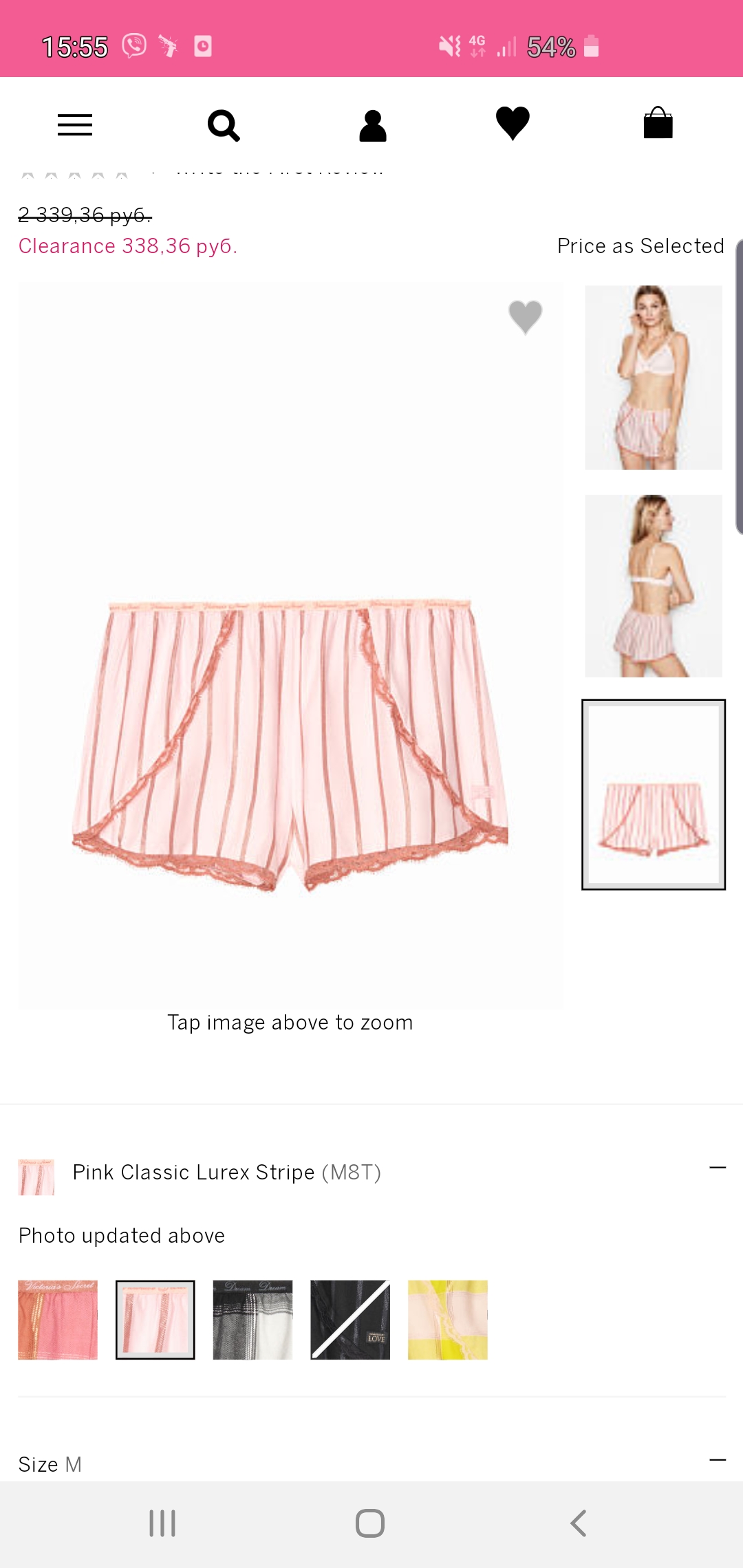Open the hamburger menu
The image size is (743, 1568).
click(75, 125)
